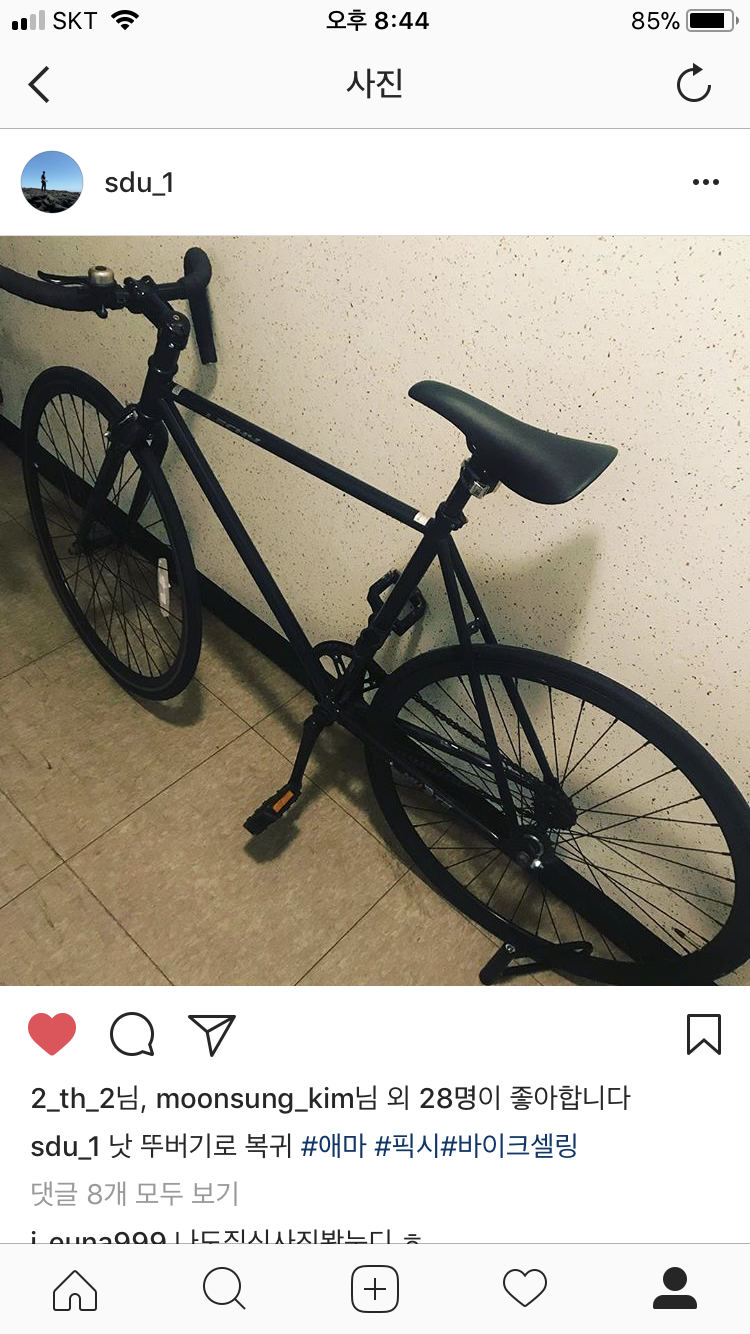View all 8 comments
Image resolution: width=750 pixels, height=1334 pixels.
click(x=135, y=1193)
